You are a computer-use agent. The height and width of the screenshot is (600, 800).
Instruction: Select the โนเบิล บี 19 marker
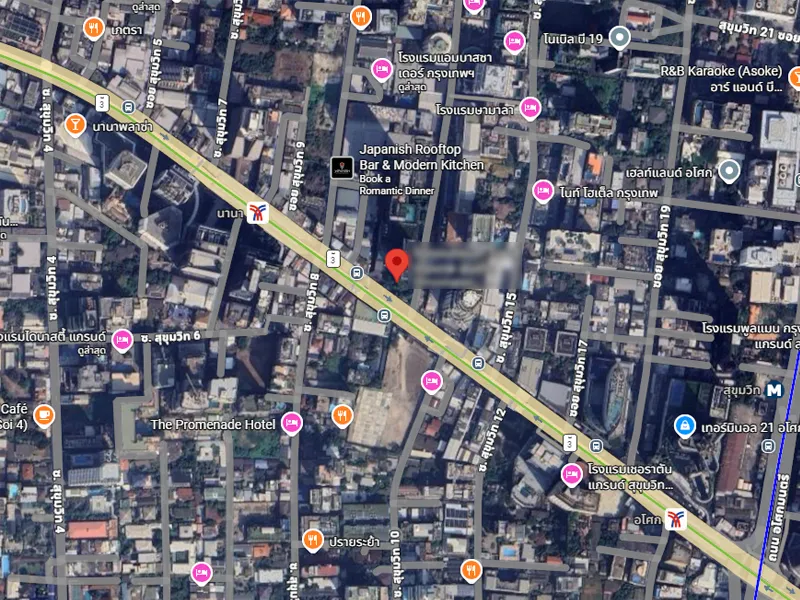click(x=620, y=39)
